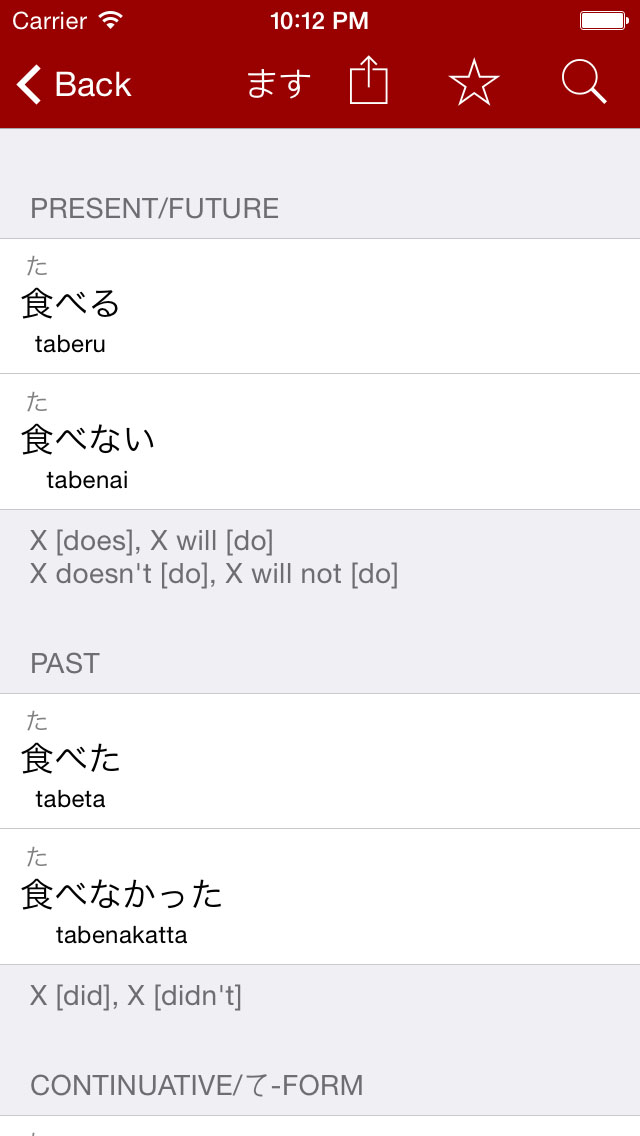Open the search magnifier
The image size is (640, 1136).
[x=584, y=83]
